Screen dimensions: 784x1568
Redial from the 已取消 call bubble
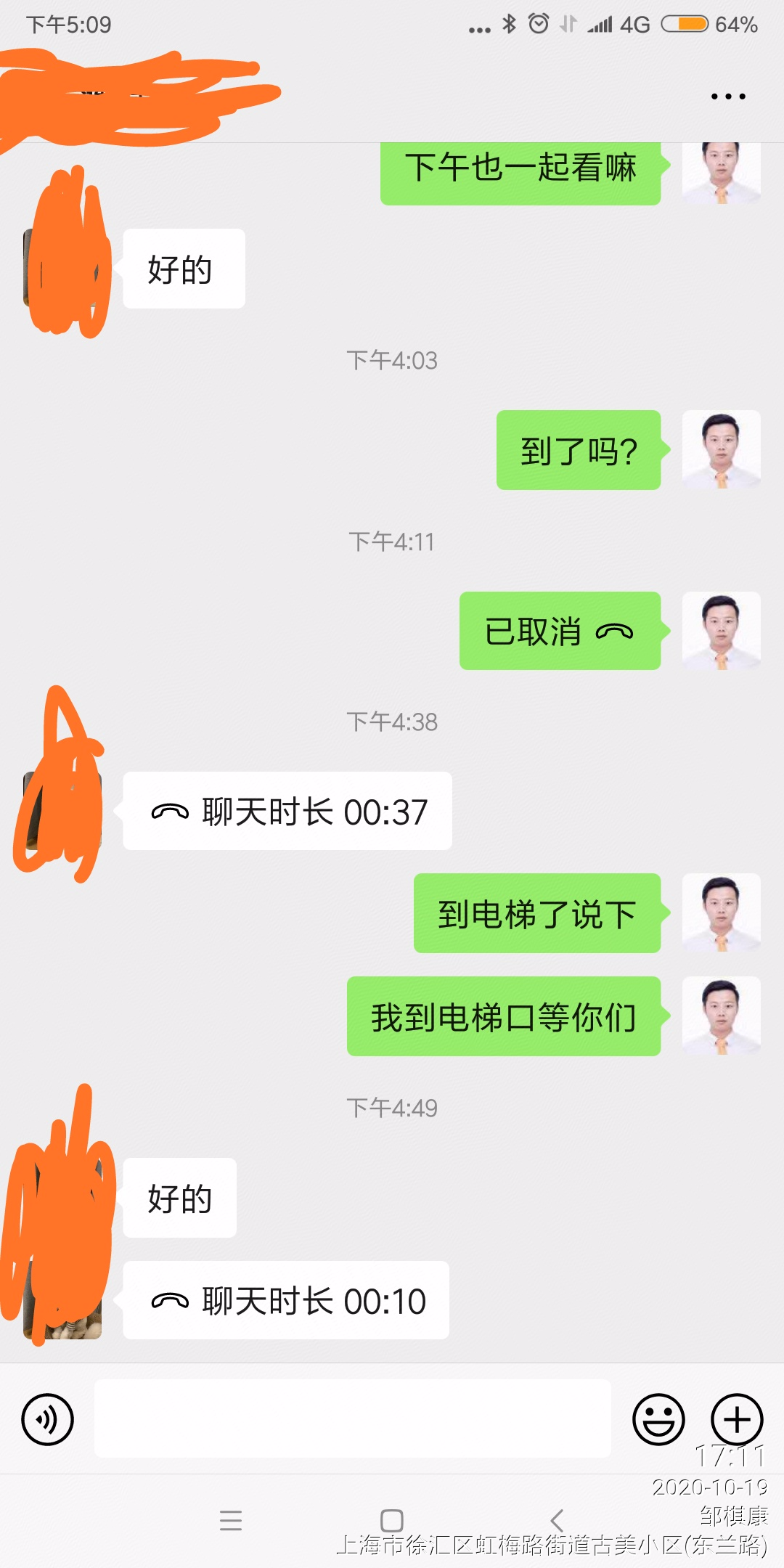[560, 631]
